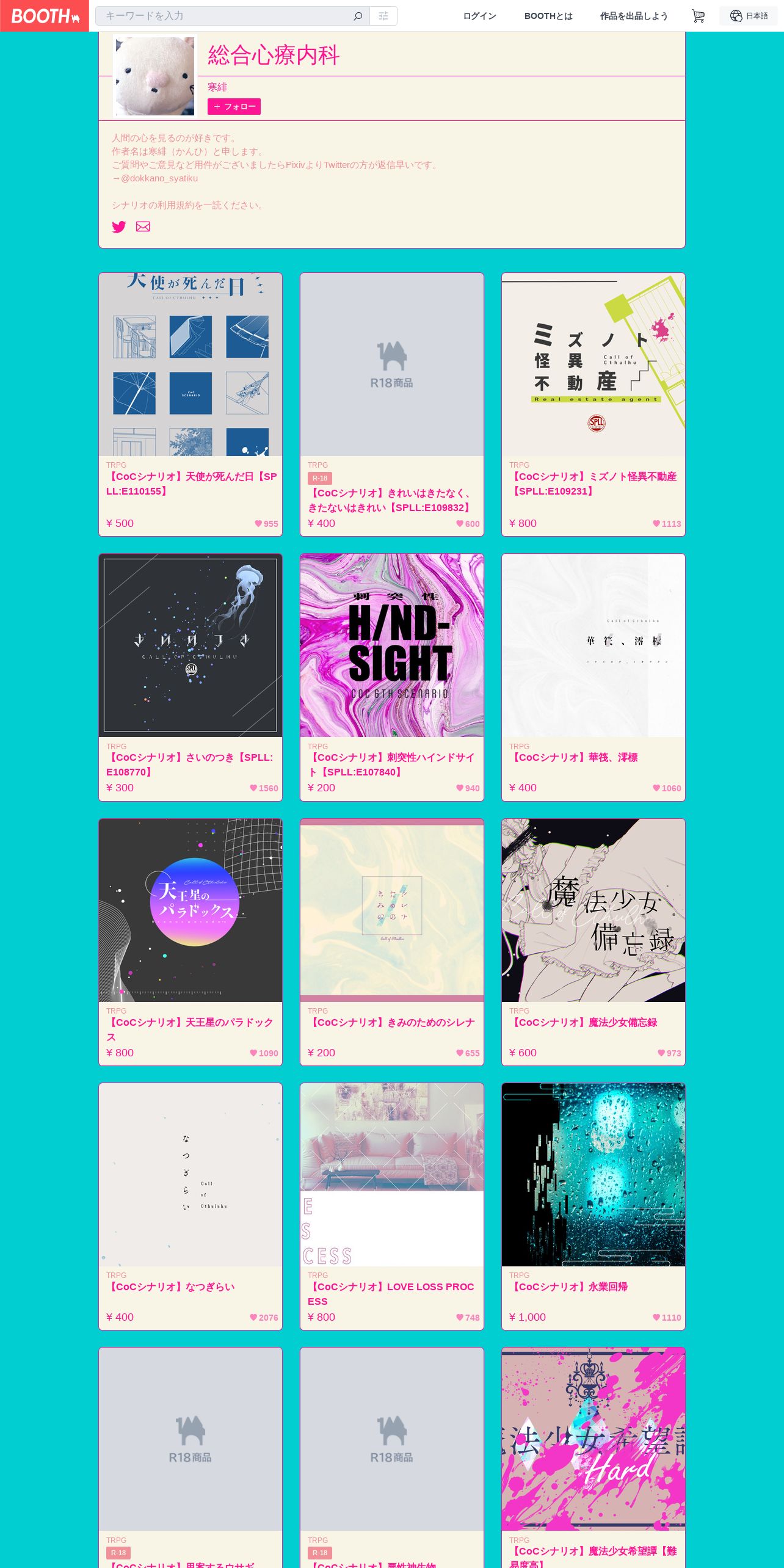
Task: Open ミズノト怪異不動産 product card
Action: 593,404
